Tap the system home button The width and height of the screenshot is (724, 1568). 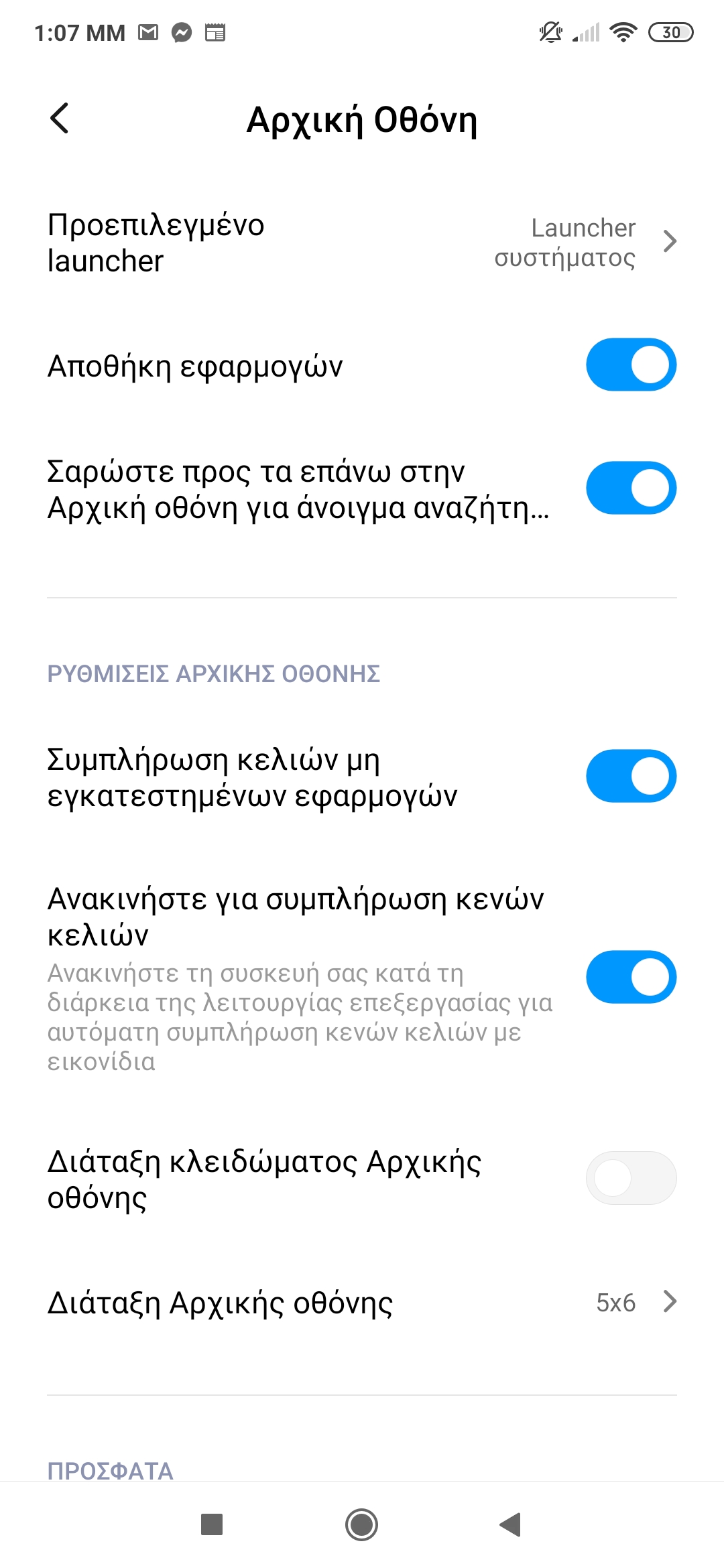pos(361,1525)
